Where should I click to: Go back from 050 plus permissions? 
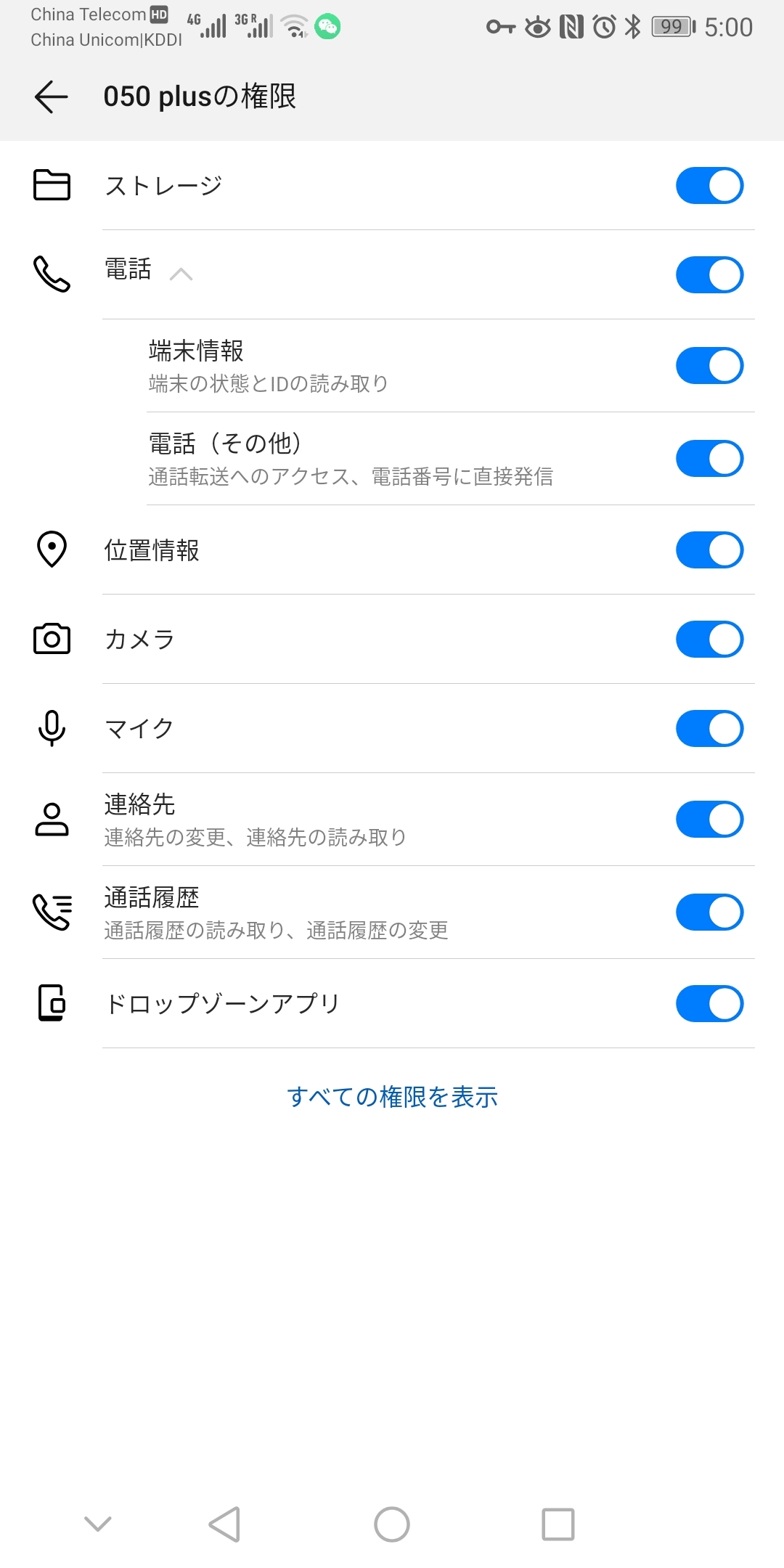[x=52, y=97]
